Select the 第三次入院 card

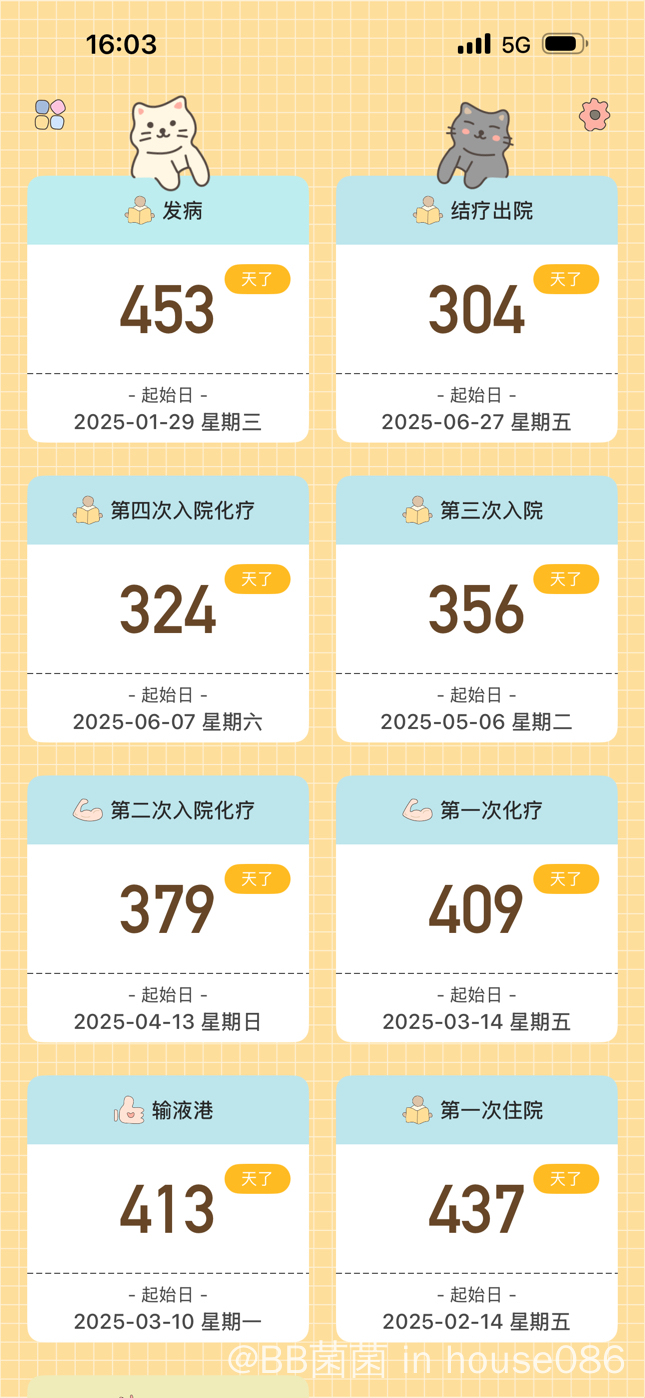pos(476,610)
